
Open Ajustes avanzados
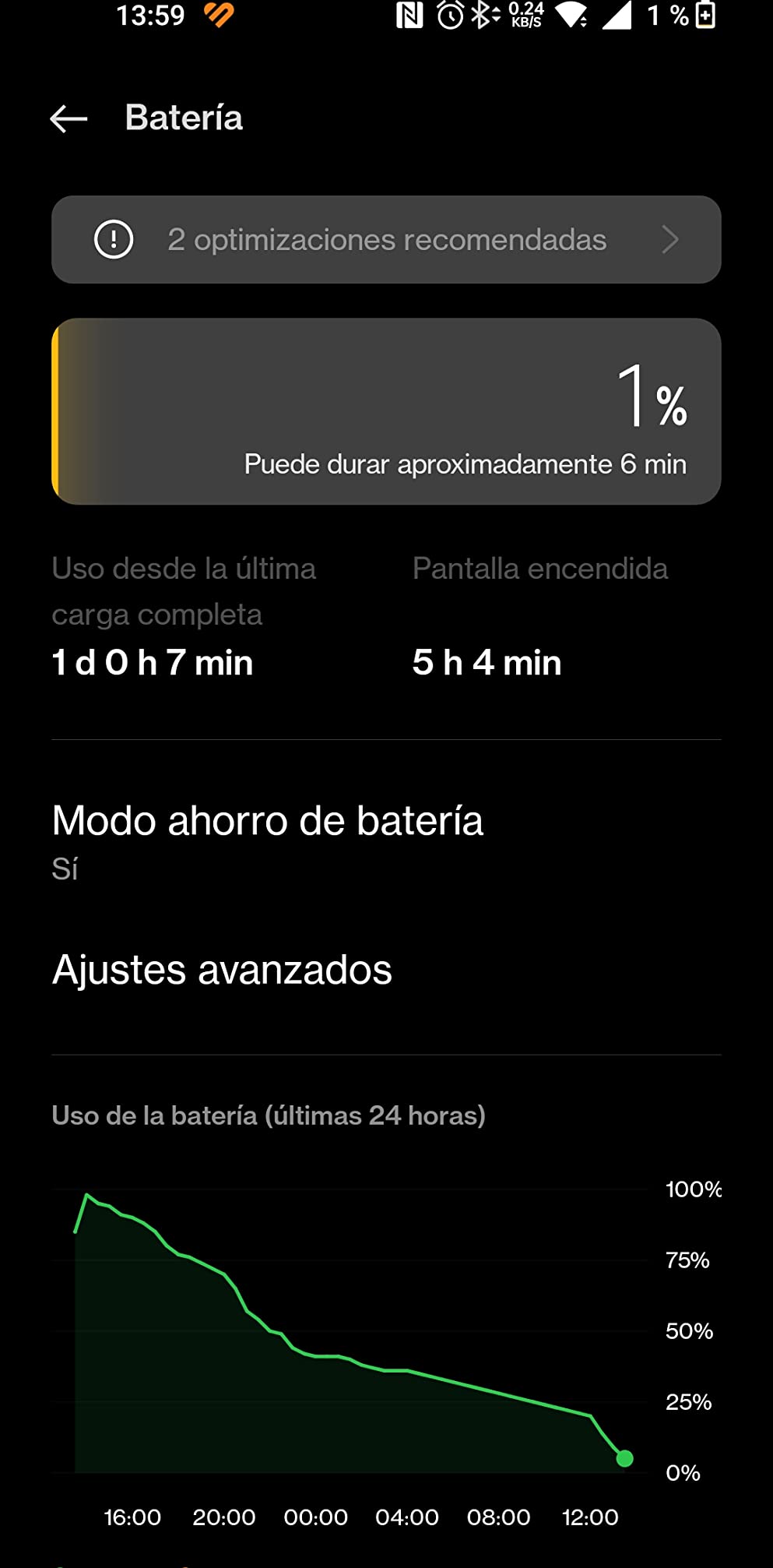point(223,970)
